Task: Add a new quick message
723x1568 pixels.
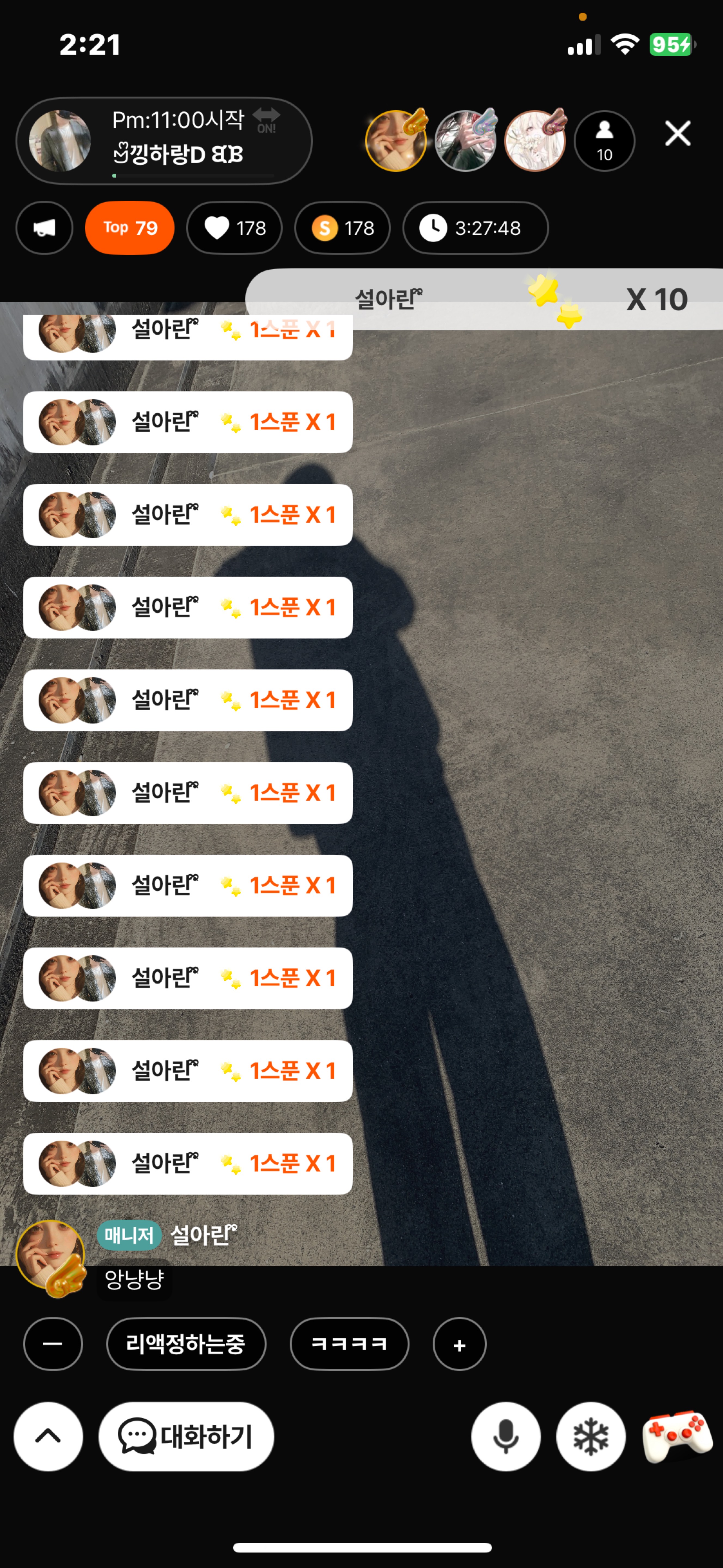Action: [459, 1344]
